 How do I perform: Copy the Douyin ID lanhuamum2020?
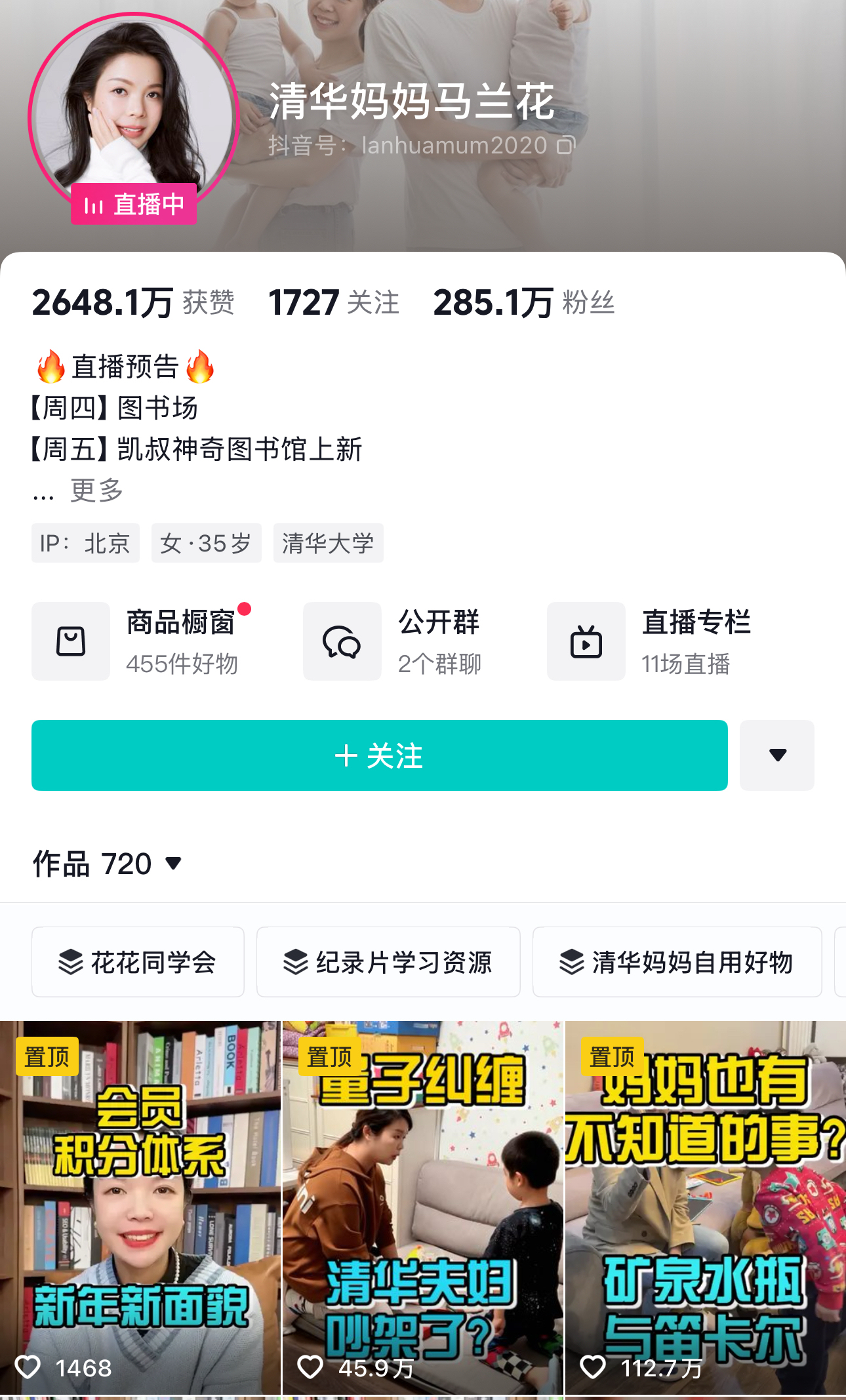point(565,145)
